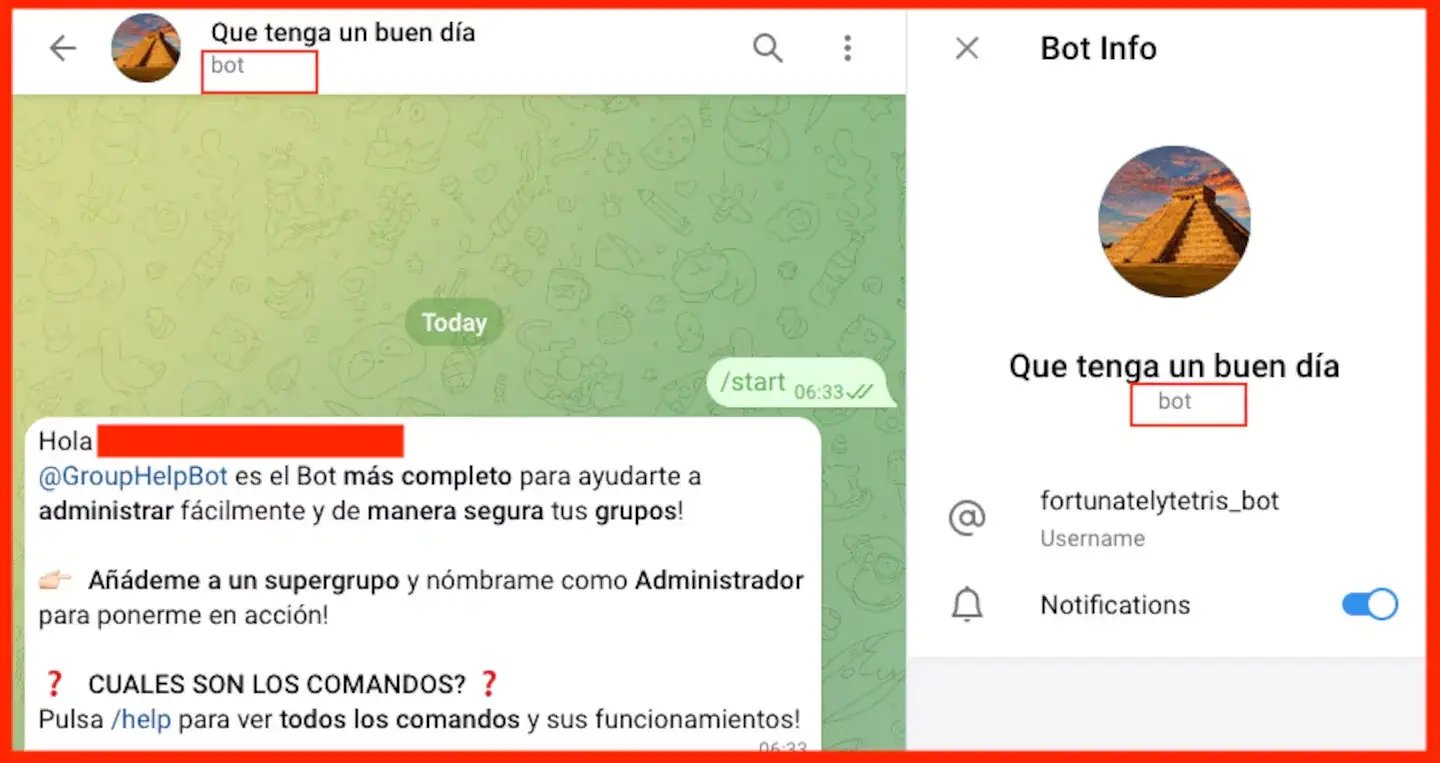Open the @GroupHelpBot mention link

[x=133, y=476]
